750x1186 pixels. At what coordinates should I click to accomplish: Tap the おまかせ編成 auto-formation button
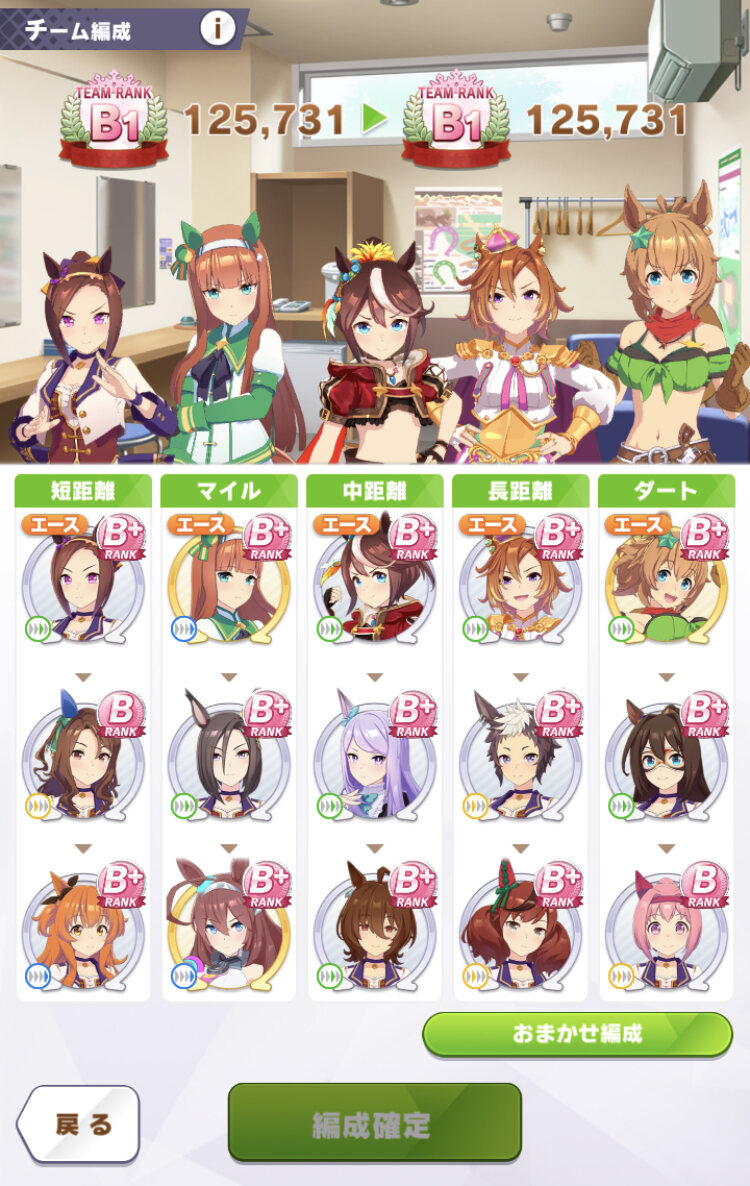click(x=577, y=1033)
